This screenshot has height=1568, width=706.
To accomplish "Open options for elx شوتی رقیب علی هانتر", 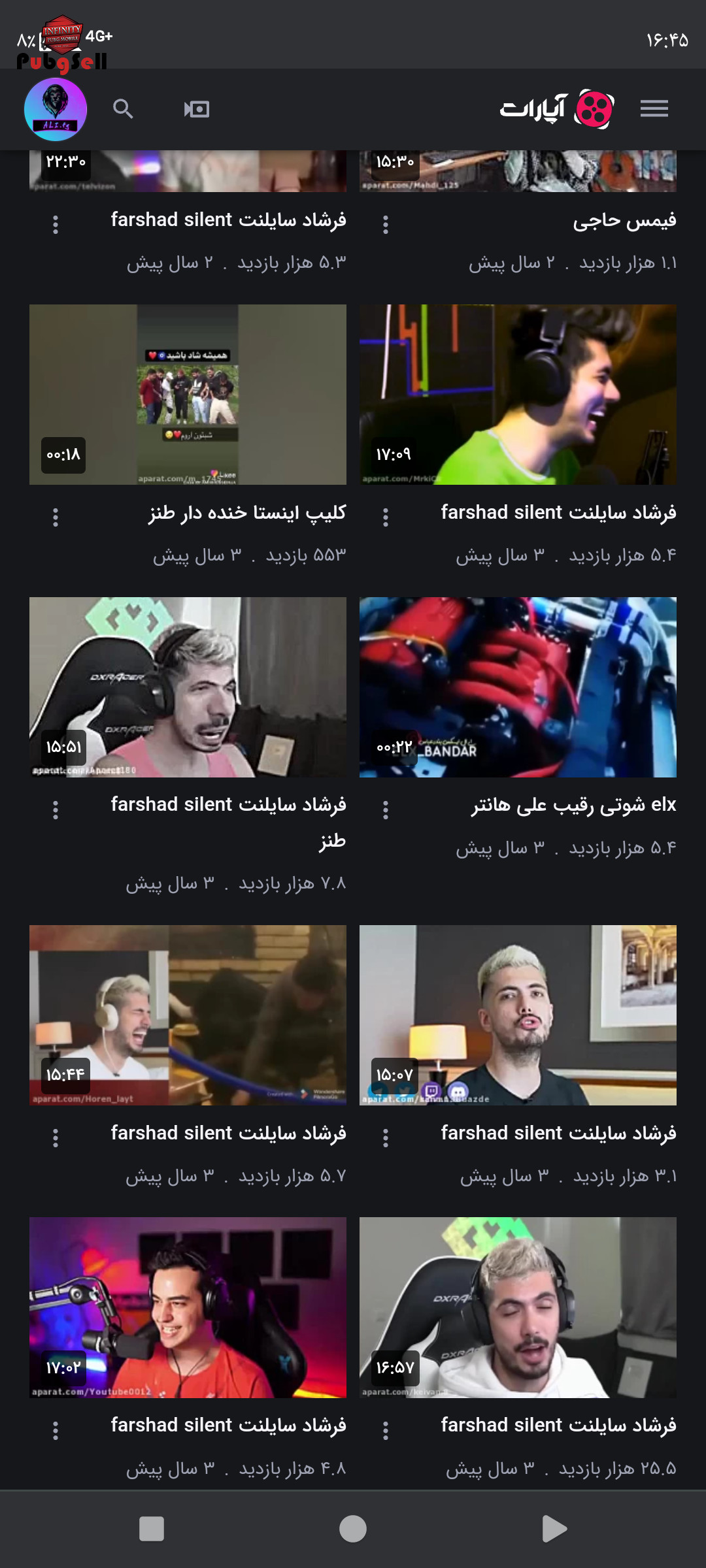I will (386, 810).
